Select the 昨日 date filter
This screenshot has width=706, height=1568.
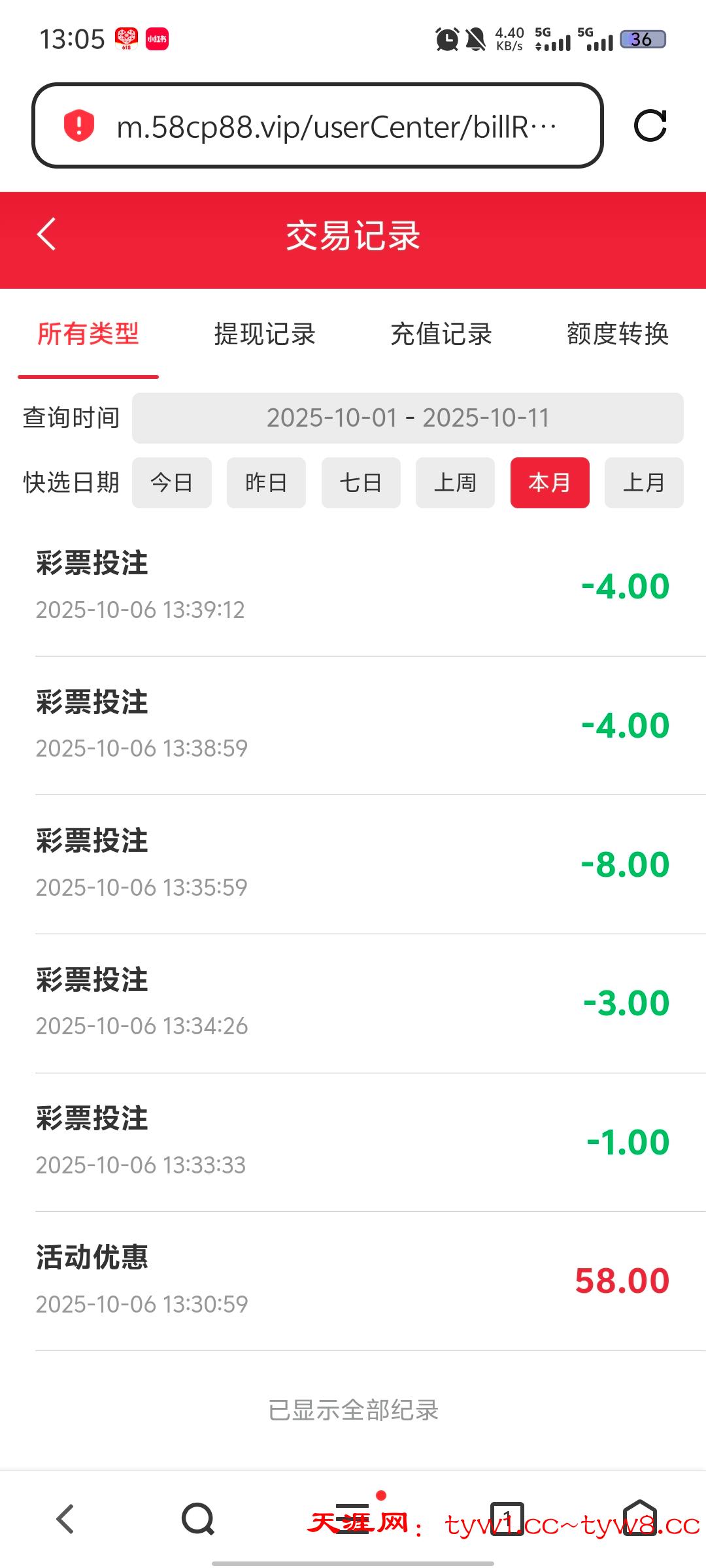pos(265,482)
